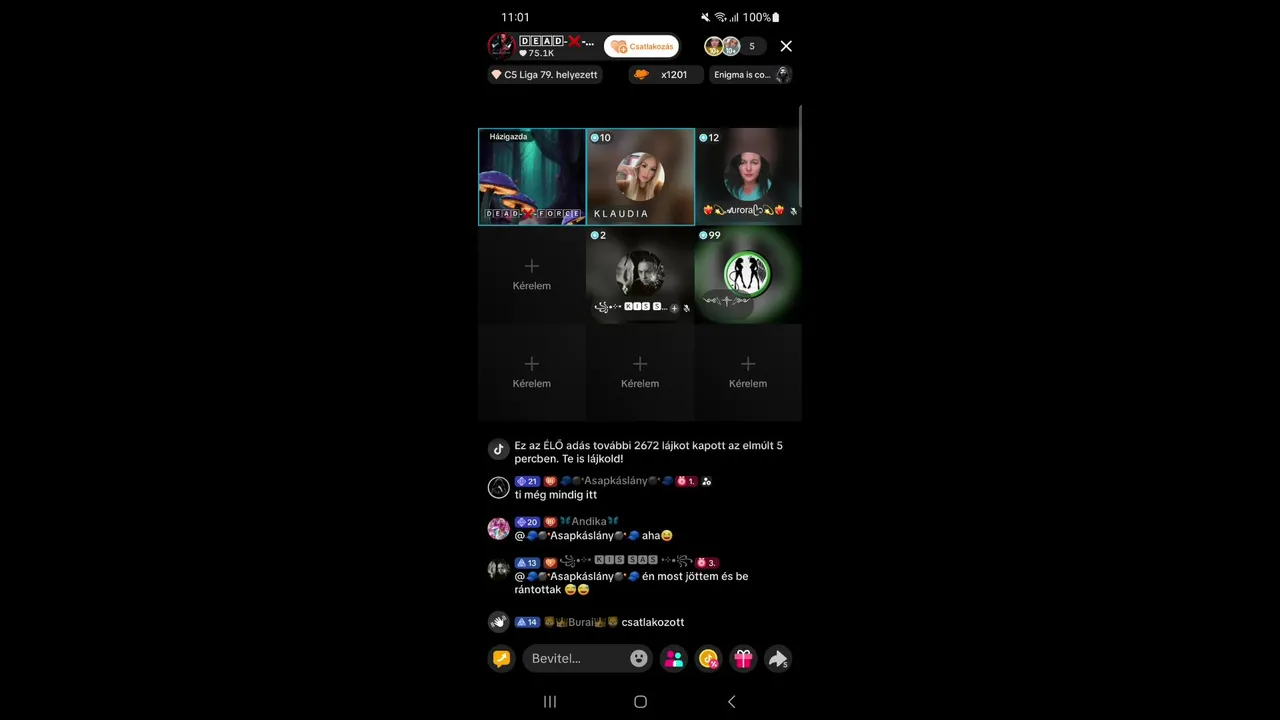The image size is (1280, 720).
Task: Open the host's profile header
Action: (x=543, y=46)
